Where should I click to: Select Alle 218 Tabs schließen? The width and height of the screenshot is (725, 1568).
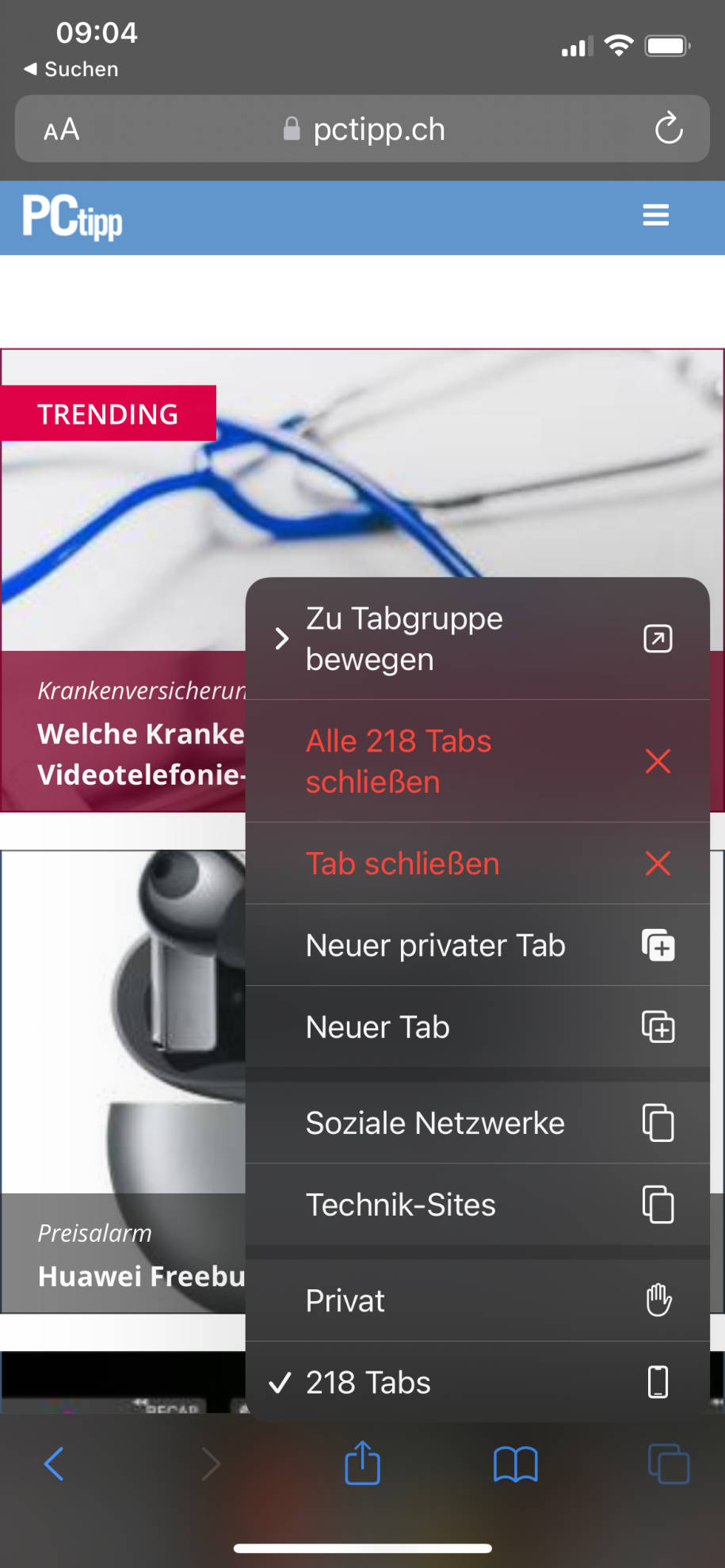pos(475,761)
